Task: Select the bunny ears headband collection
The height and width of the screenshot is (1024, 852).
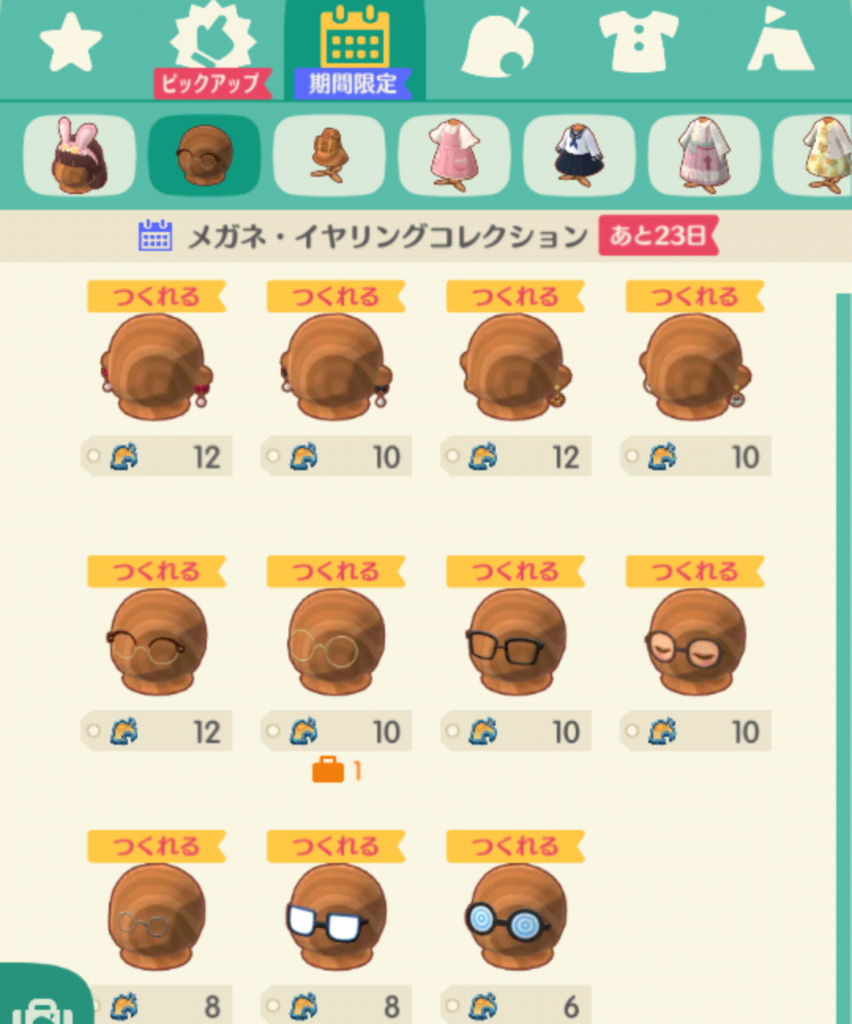Action: pos(79,155)
